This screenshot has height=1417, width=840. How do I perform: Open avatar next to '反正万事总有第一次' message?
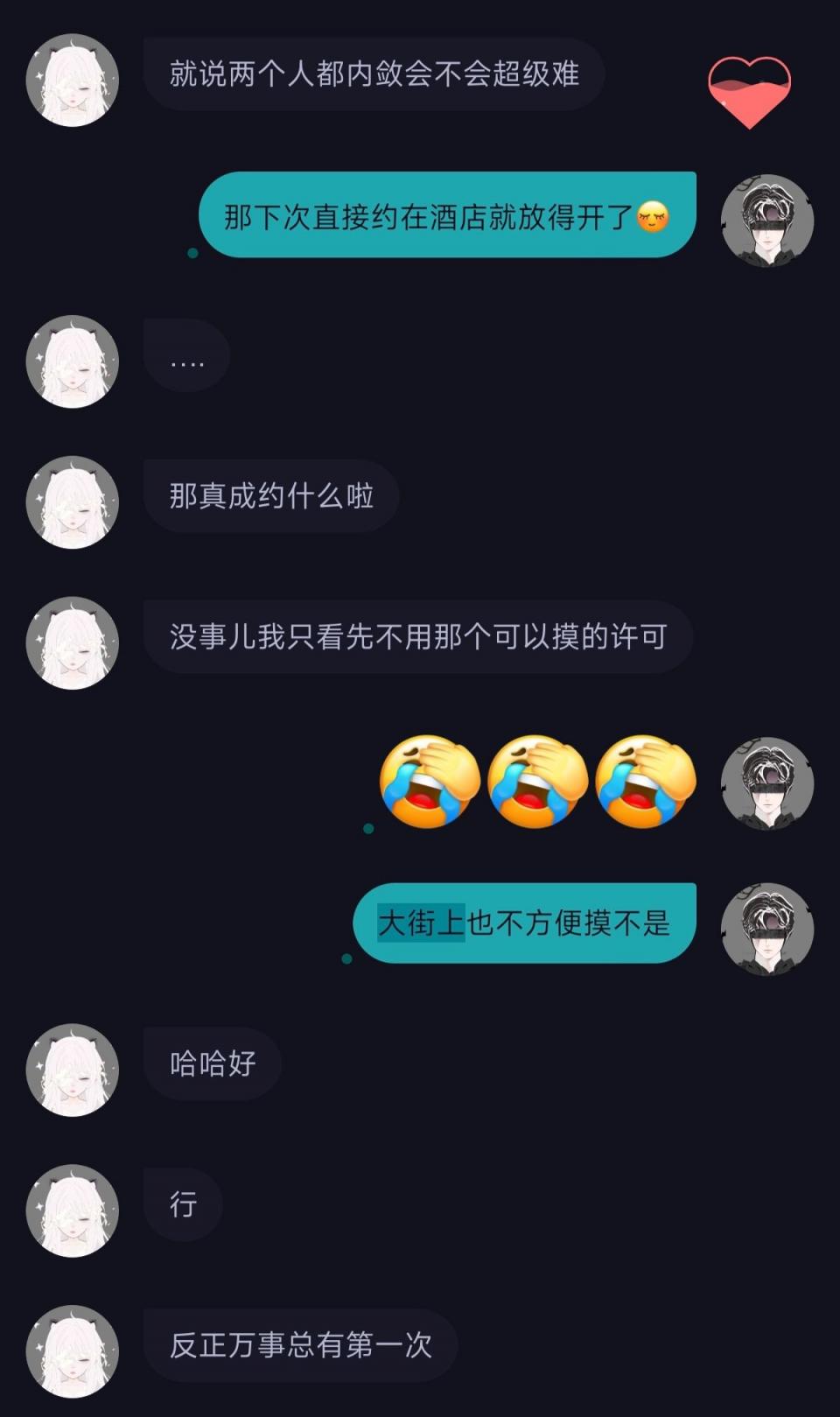(x=73, y=1351)
